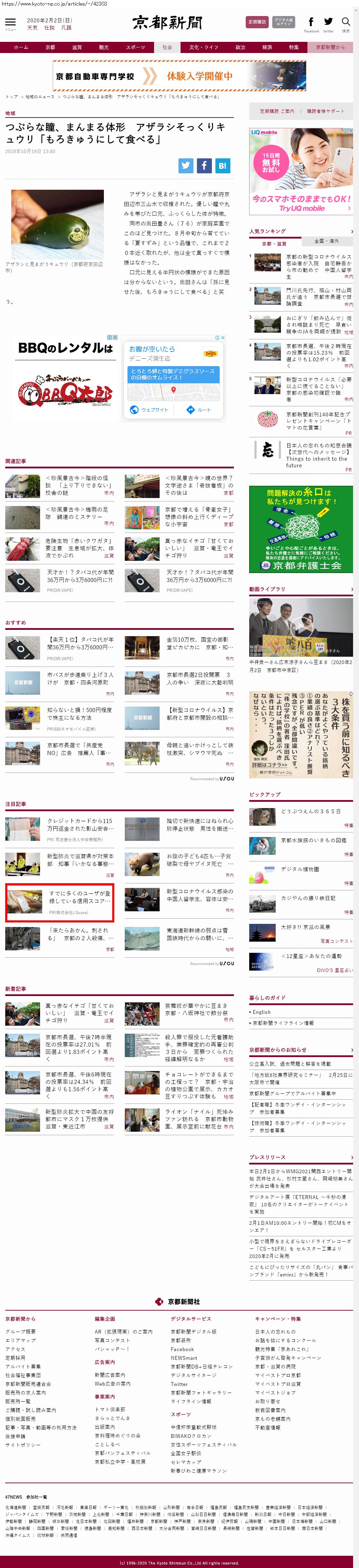The height and width of the screenshot is (1568, 359).
Task: Open the header Facebook icon
Action: (x=311, y=23)
